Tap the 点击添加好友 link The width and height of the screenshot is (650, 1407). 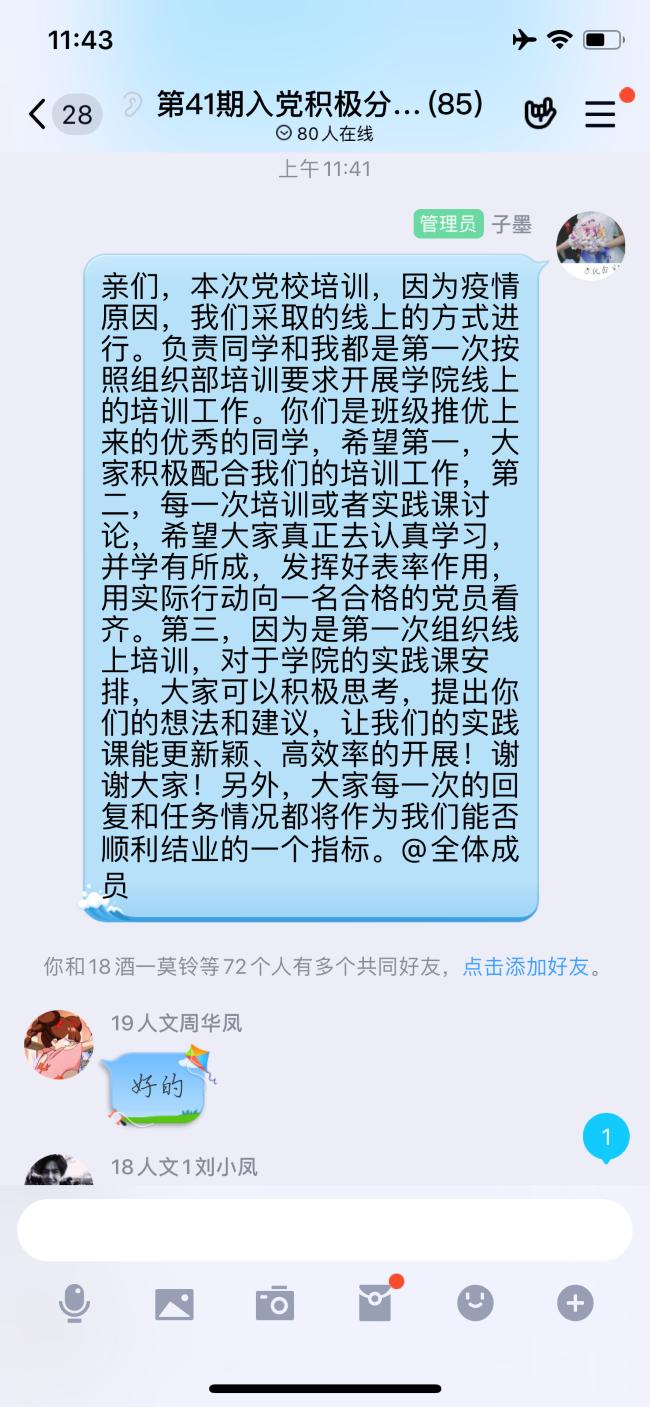526,967
